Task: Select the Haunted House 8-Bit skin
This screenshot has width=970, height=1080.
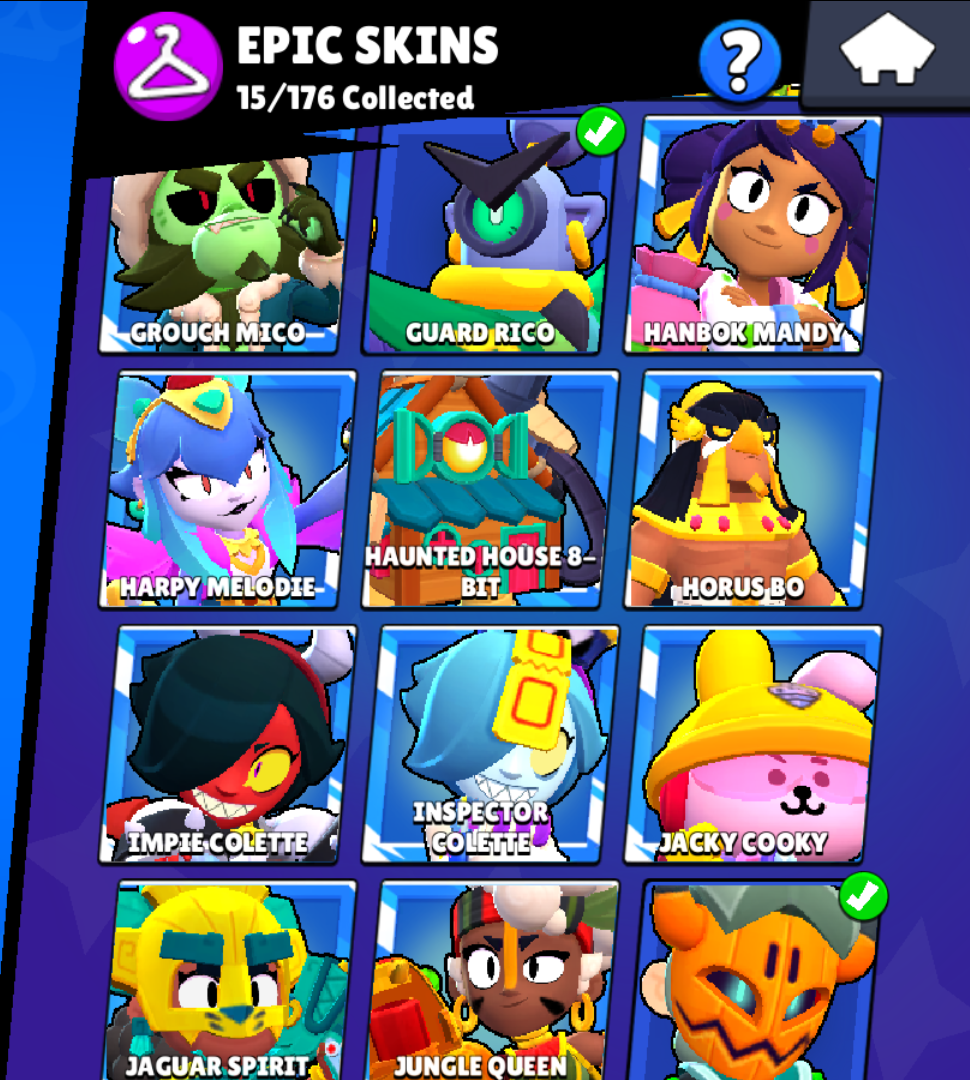Action: click(x=492, y=490)
